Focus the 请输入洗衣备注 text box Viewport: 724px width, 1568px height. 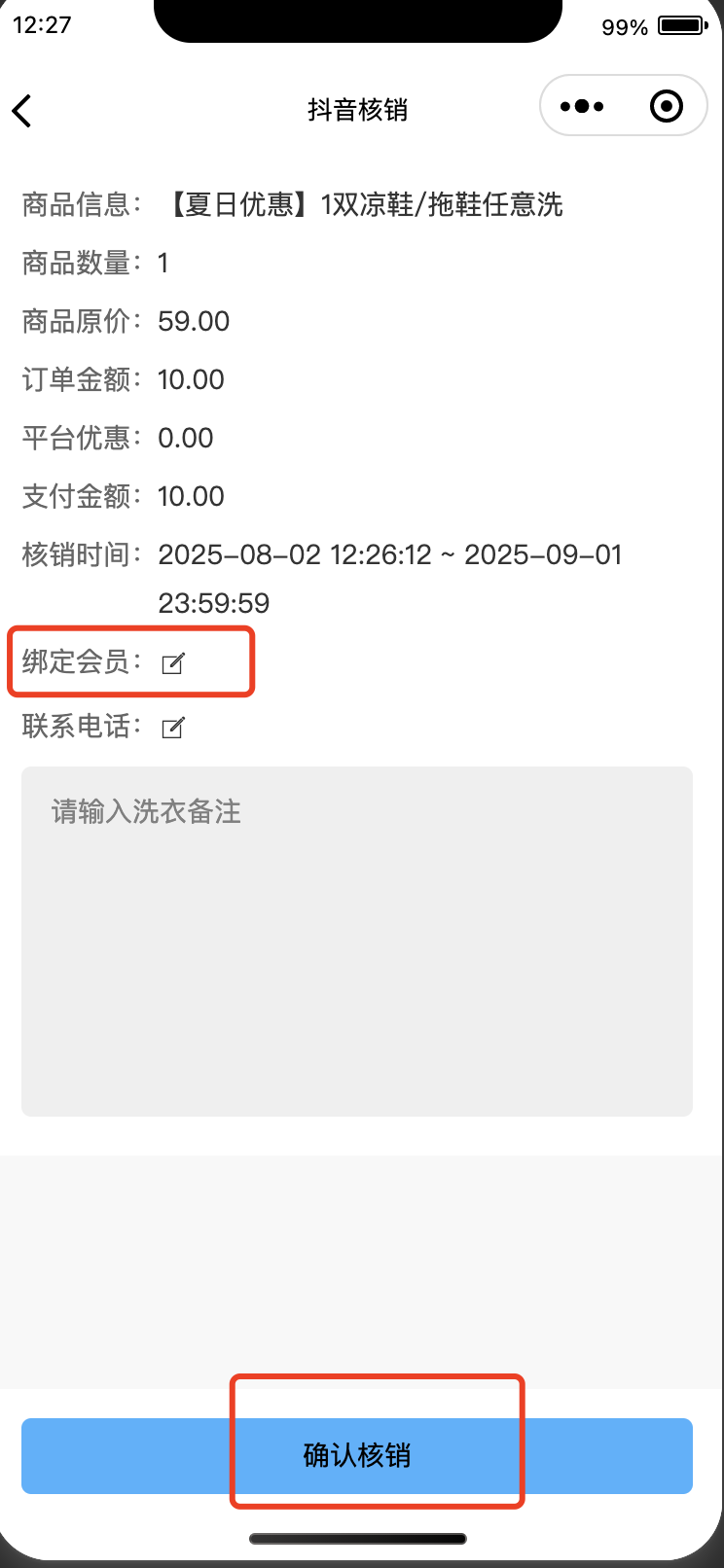pos(356,941)
